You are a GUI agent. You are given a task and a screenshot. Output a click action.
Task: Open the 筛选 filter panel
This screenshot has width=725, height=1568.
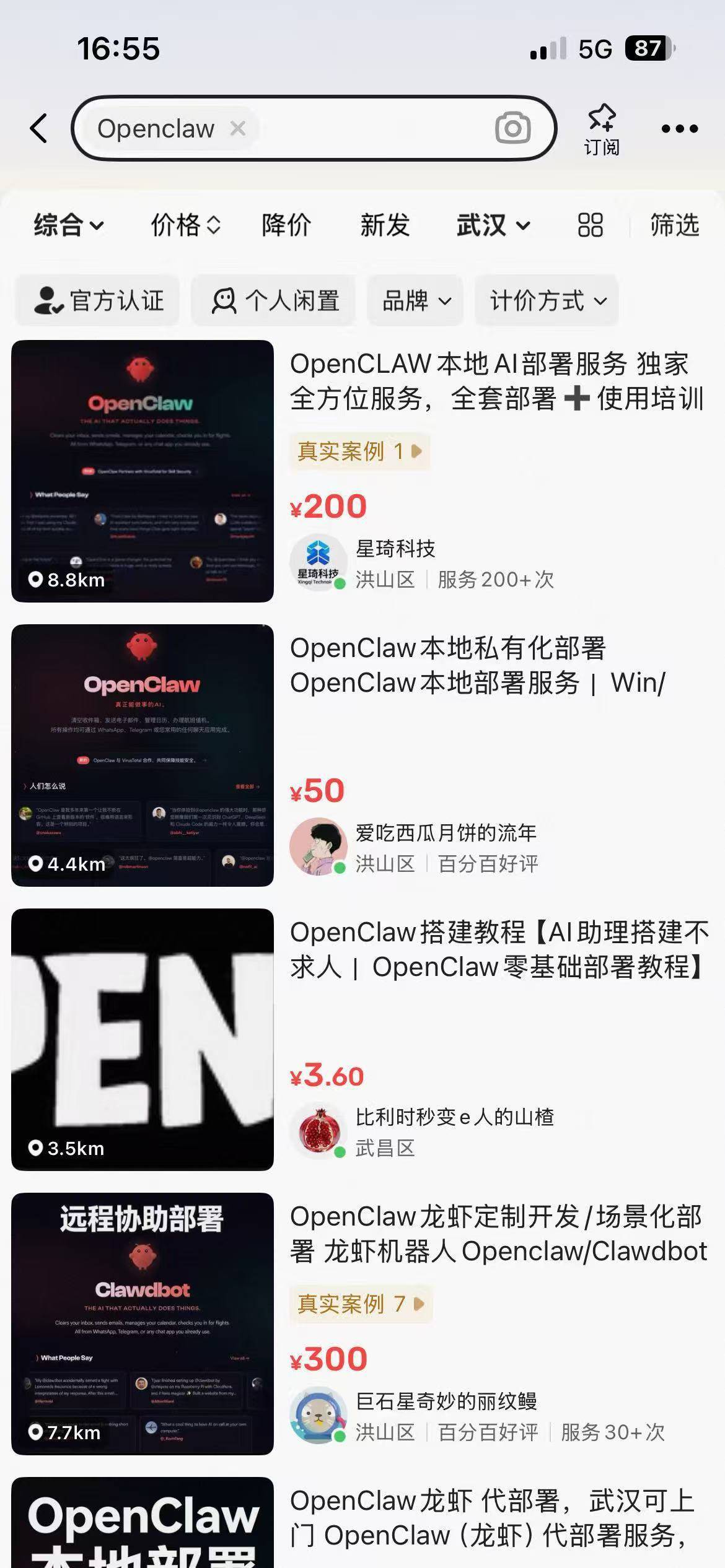point(674,225)
